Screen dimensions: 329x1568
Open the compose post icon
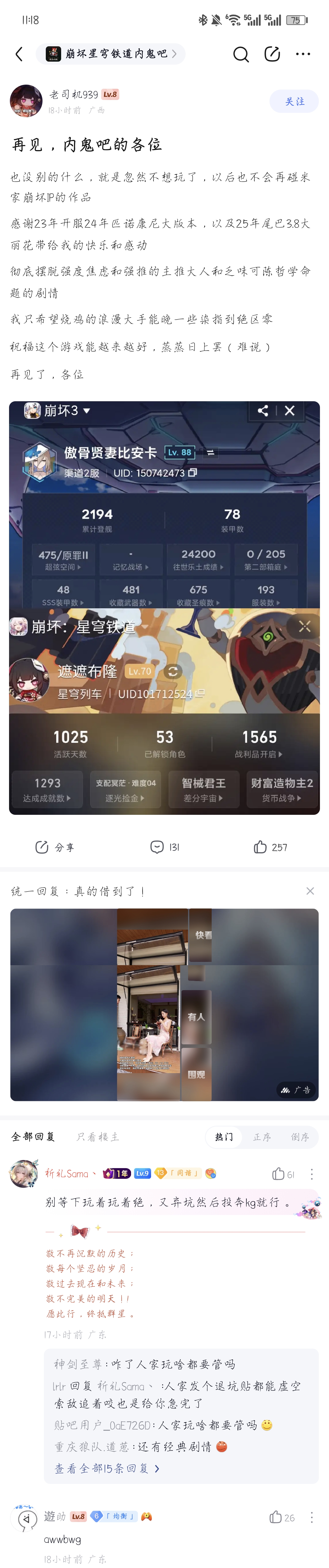click(x=272, y=54)
